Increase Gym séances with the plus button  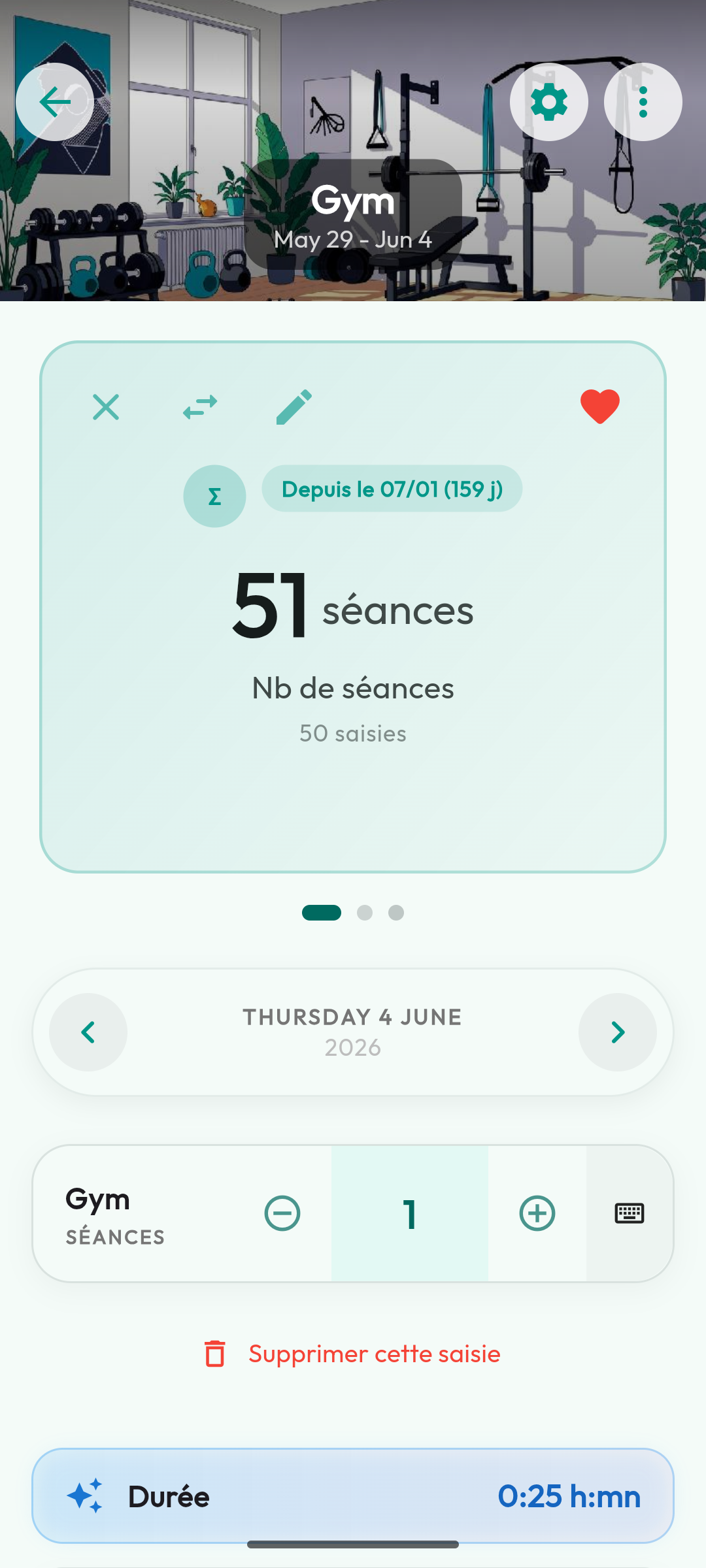[x=537, y=1213]
